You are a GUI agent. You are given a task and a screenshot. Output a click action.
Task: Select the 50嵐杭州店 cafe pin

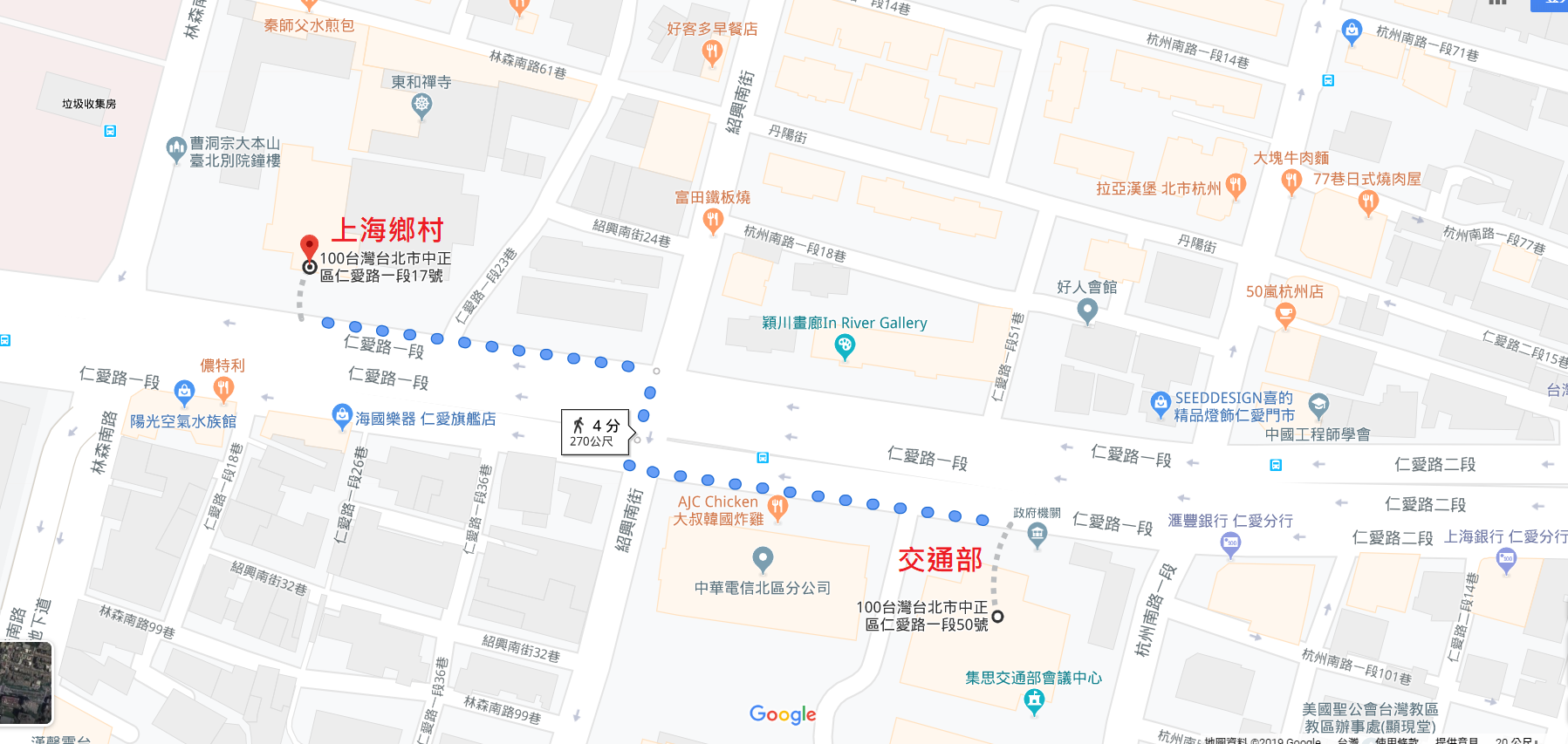[1285, 315]
